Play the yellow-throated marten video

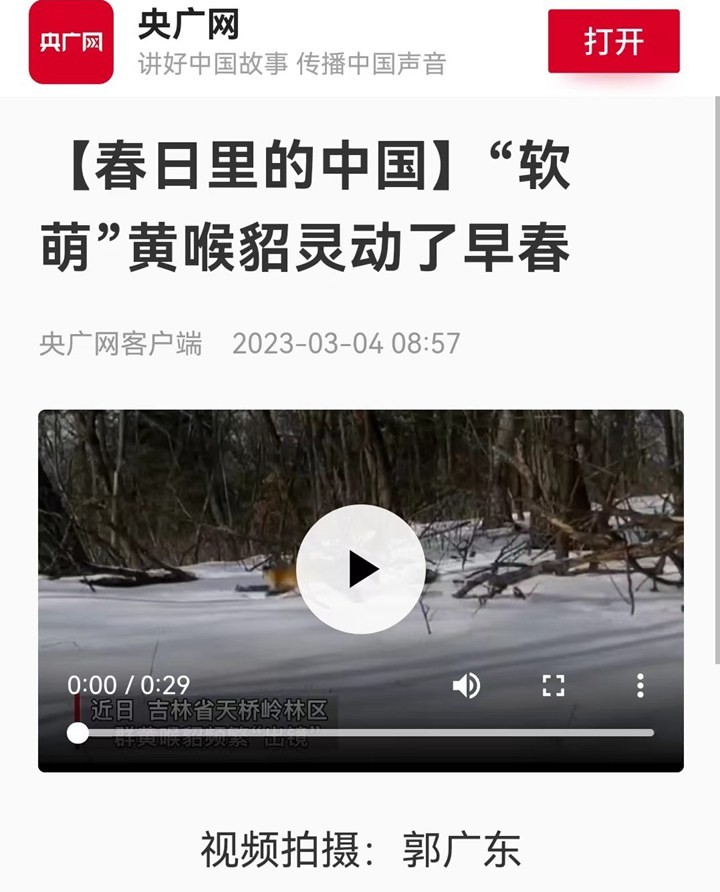[x=361, y=570]
